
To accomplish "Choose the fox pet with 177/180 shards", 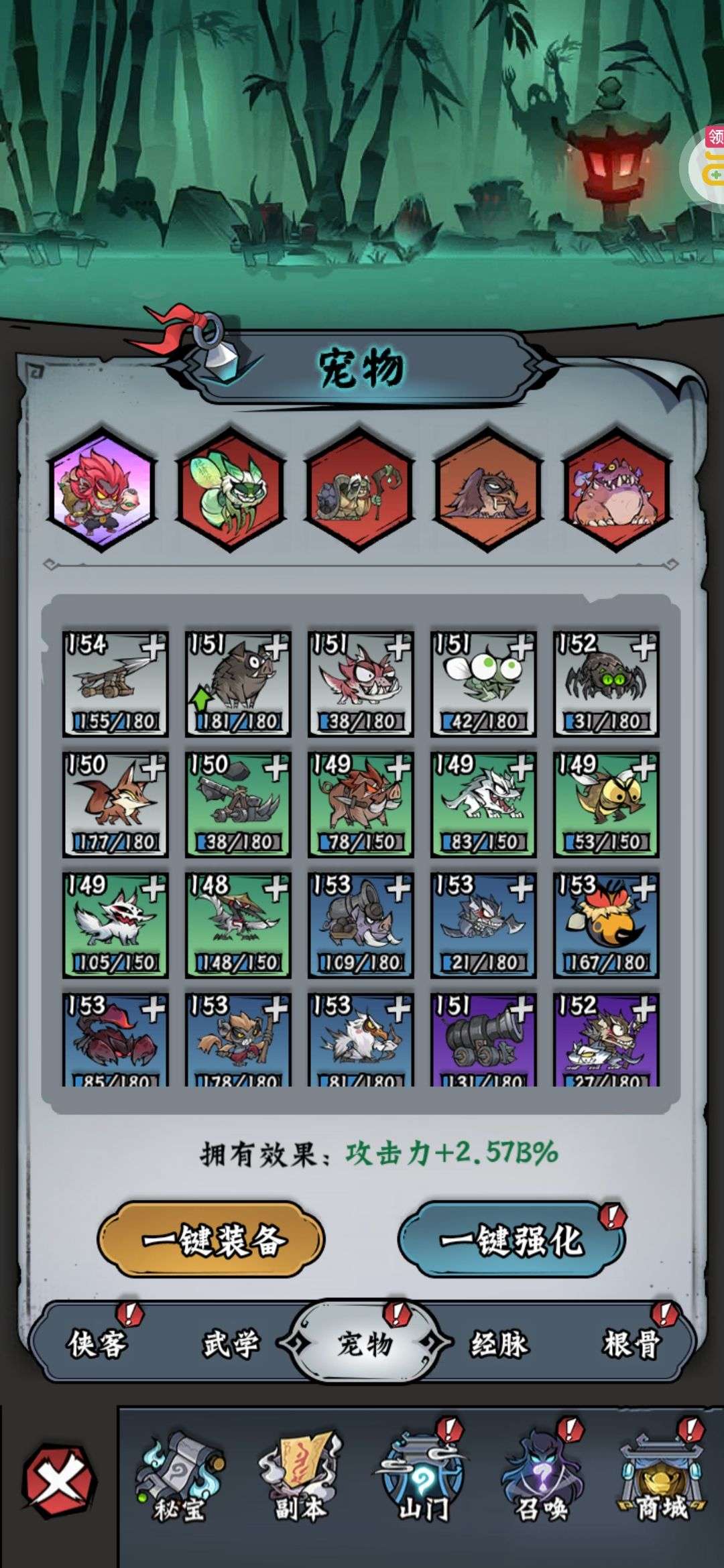I will click(115, 804).
